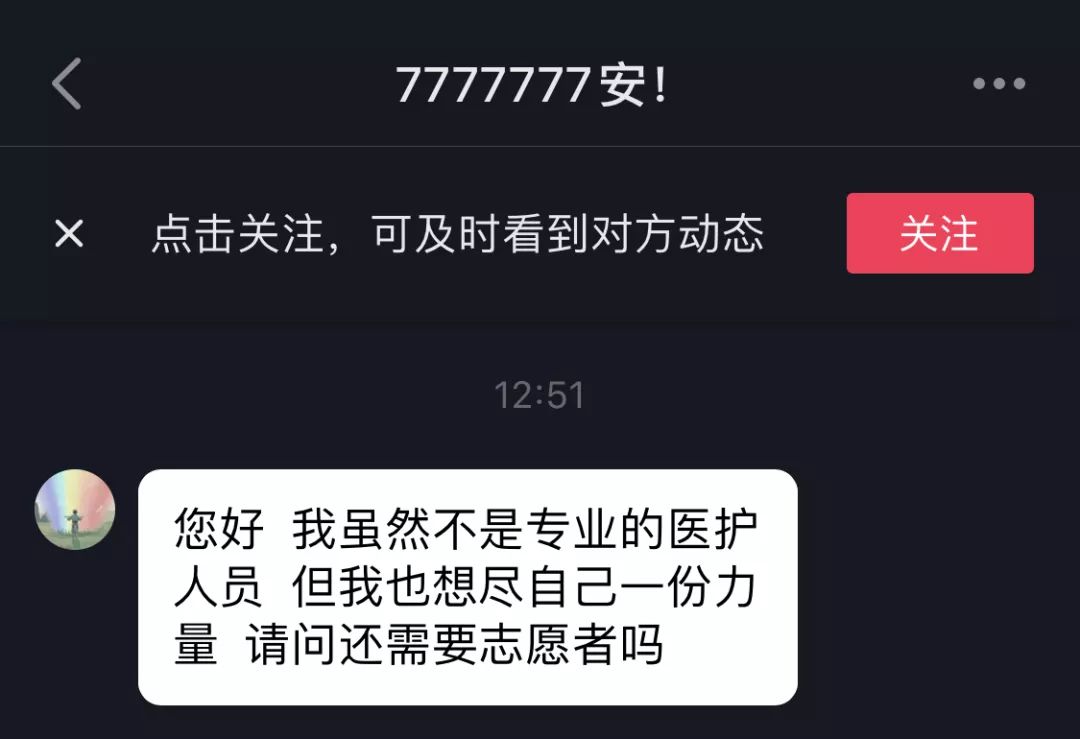Tap the red 关注 follow button
Viewport: 1080px width, 739px height.
click(939, 234)
